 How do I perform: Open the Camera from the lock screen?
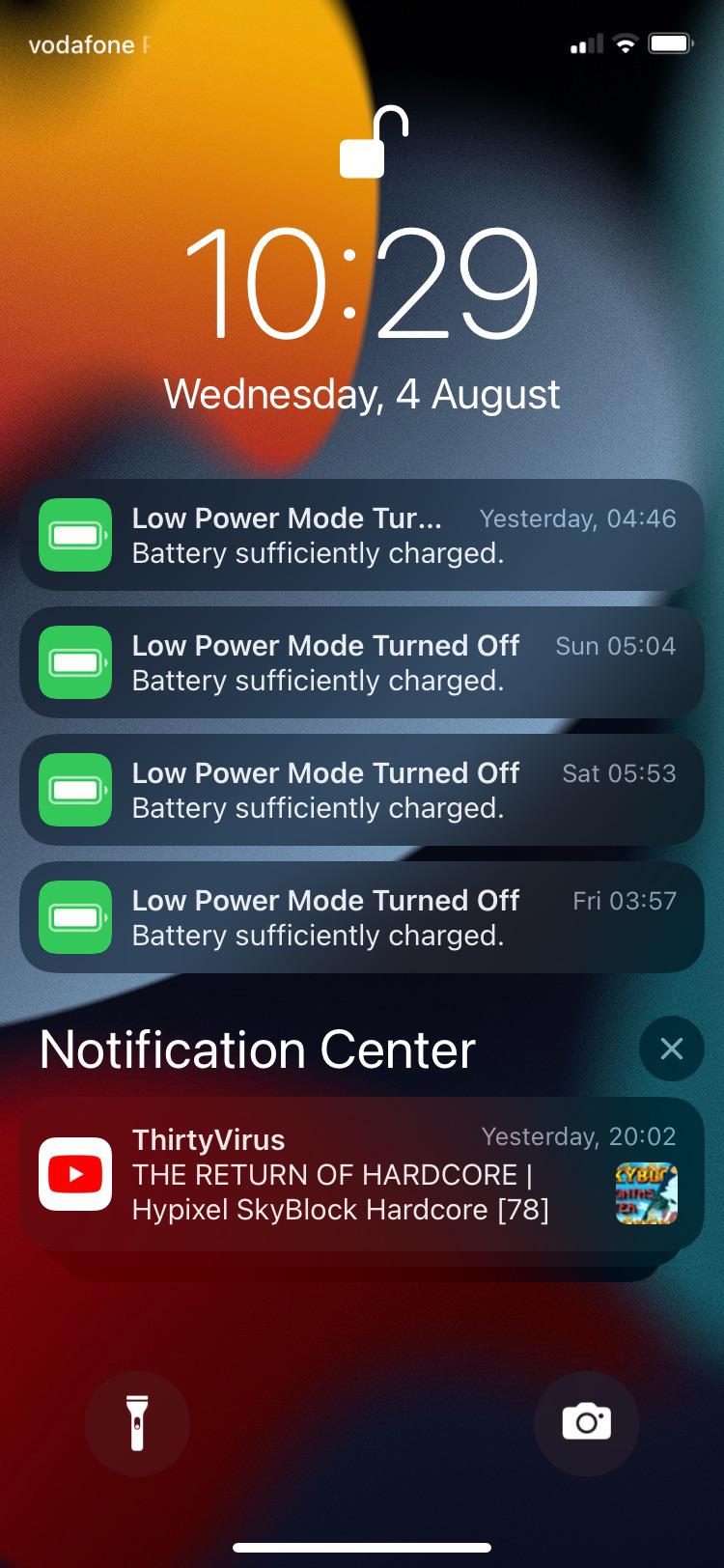point(586,1423)
